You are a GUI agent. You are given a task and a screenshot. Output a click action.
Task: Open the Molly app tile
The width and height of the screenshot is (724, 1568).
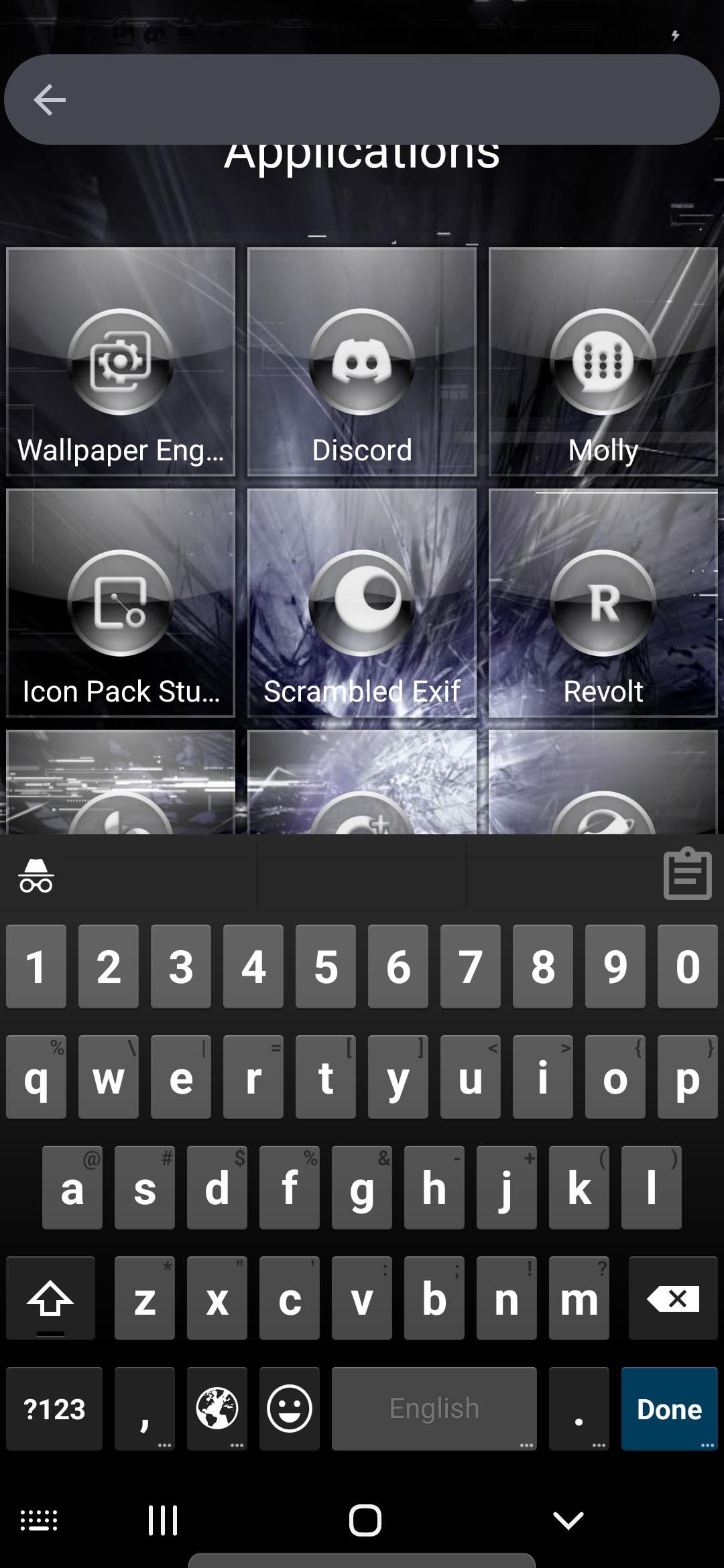603,362
